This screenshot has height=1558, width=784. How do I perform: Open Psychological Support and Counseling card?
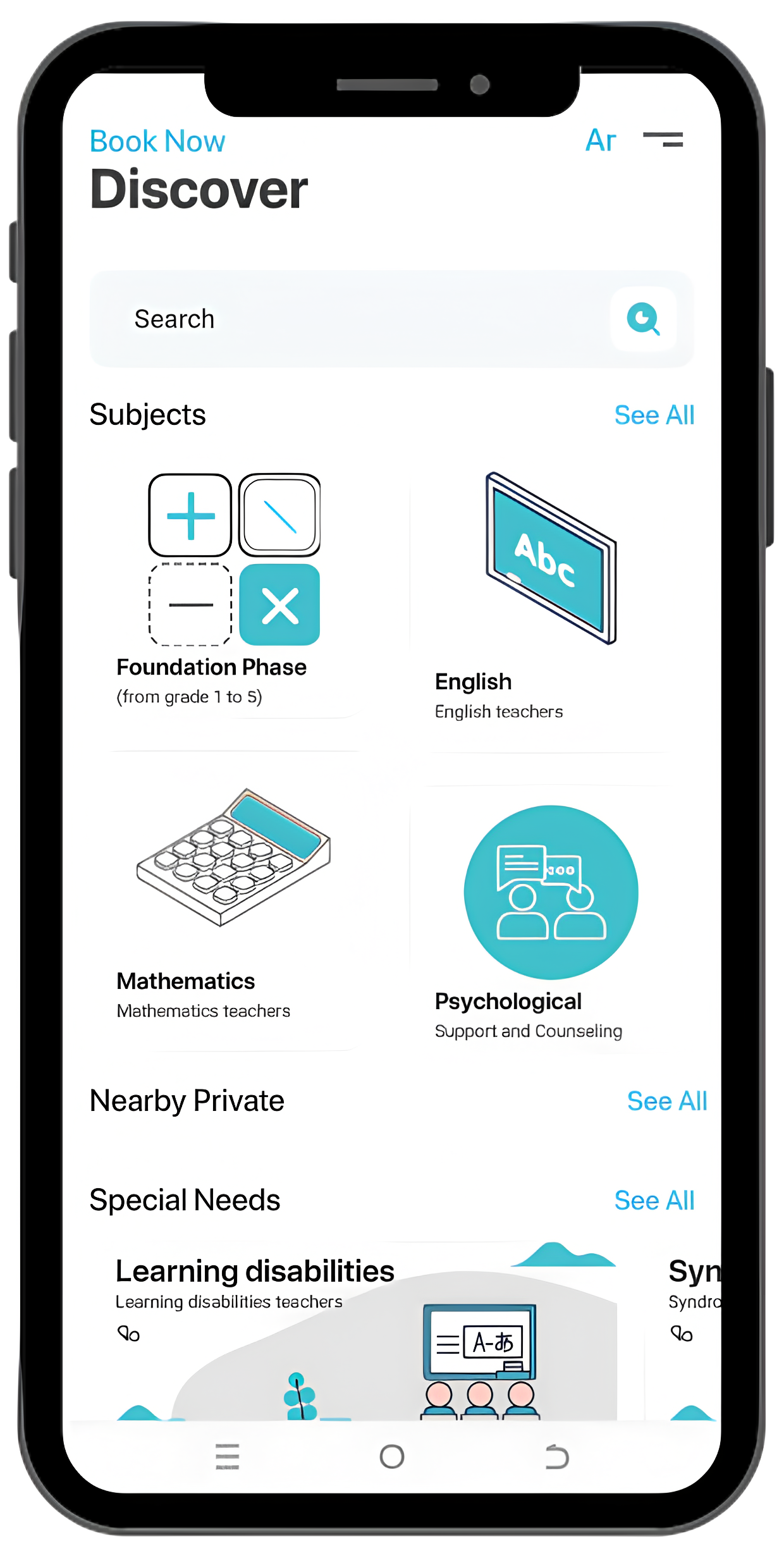pyautogui.click(x=548, y=921)
